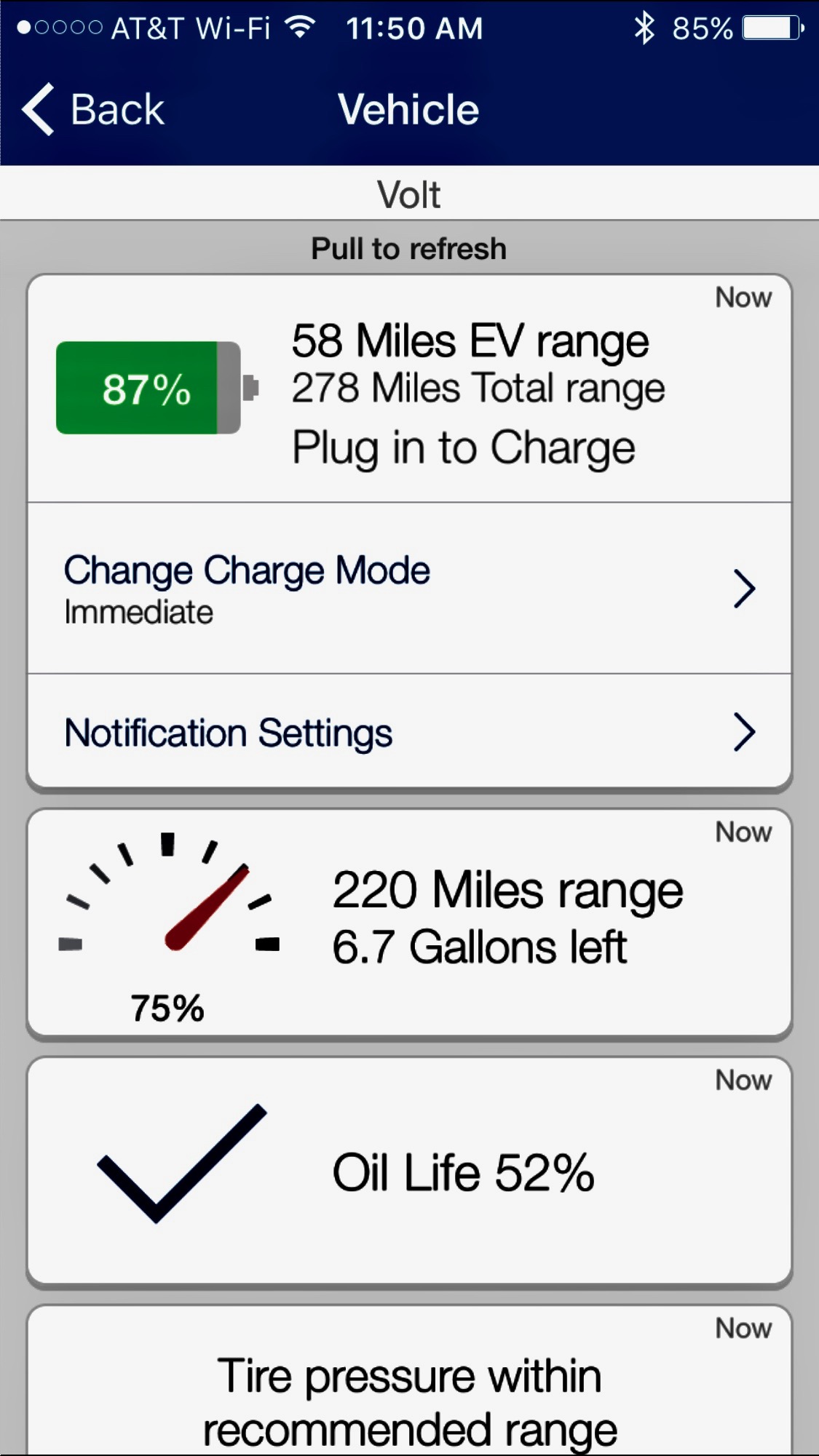The image size is (819, 1456).
Task: Select the EV range status card
Action: 409,386
